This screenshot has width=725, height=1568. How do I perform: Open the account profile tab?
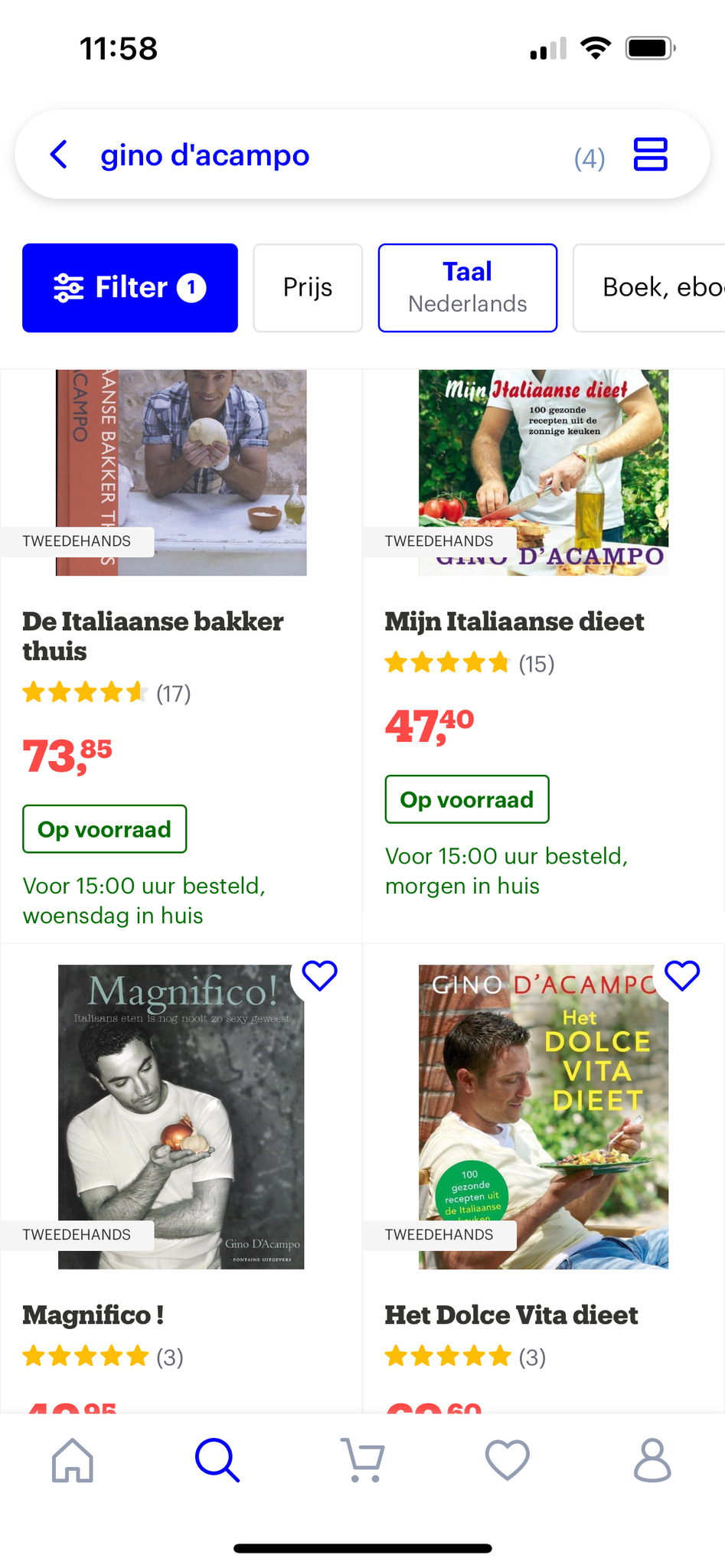(x=652, y=1459)
